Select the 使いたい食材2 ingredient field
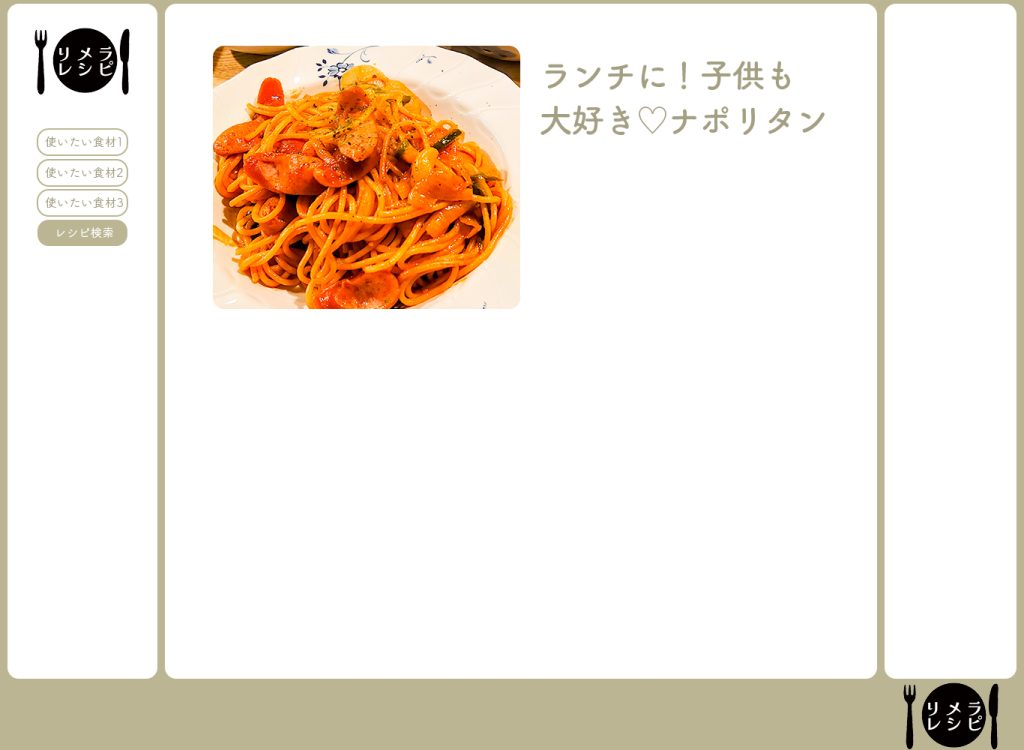Image resolution: width=1024 pixels, height=750 pixels. point(82,173)
